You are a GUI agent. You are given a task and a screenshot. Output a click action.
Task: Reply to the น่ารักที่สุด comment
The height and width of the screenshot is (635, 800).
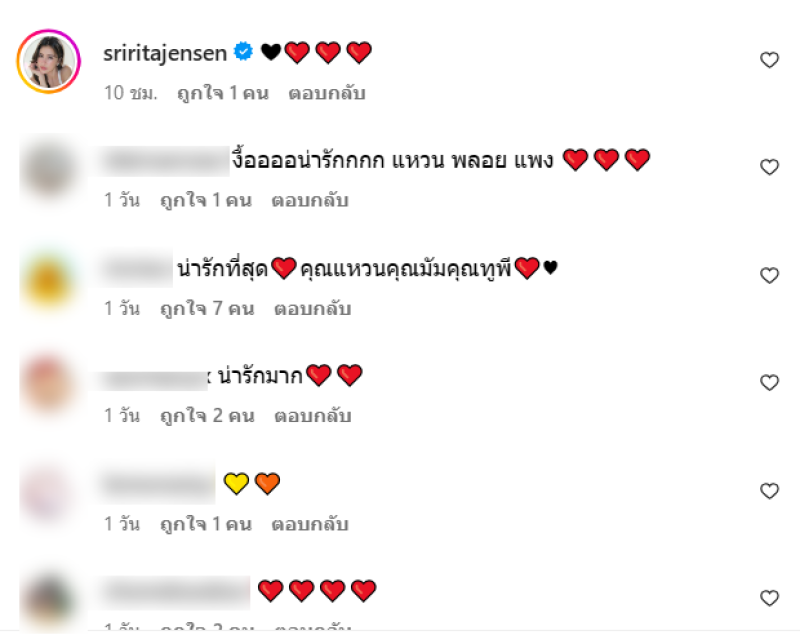point(313,308)
